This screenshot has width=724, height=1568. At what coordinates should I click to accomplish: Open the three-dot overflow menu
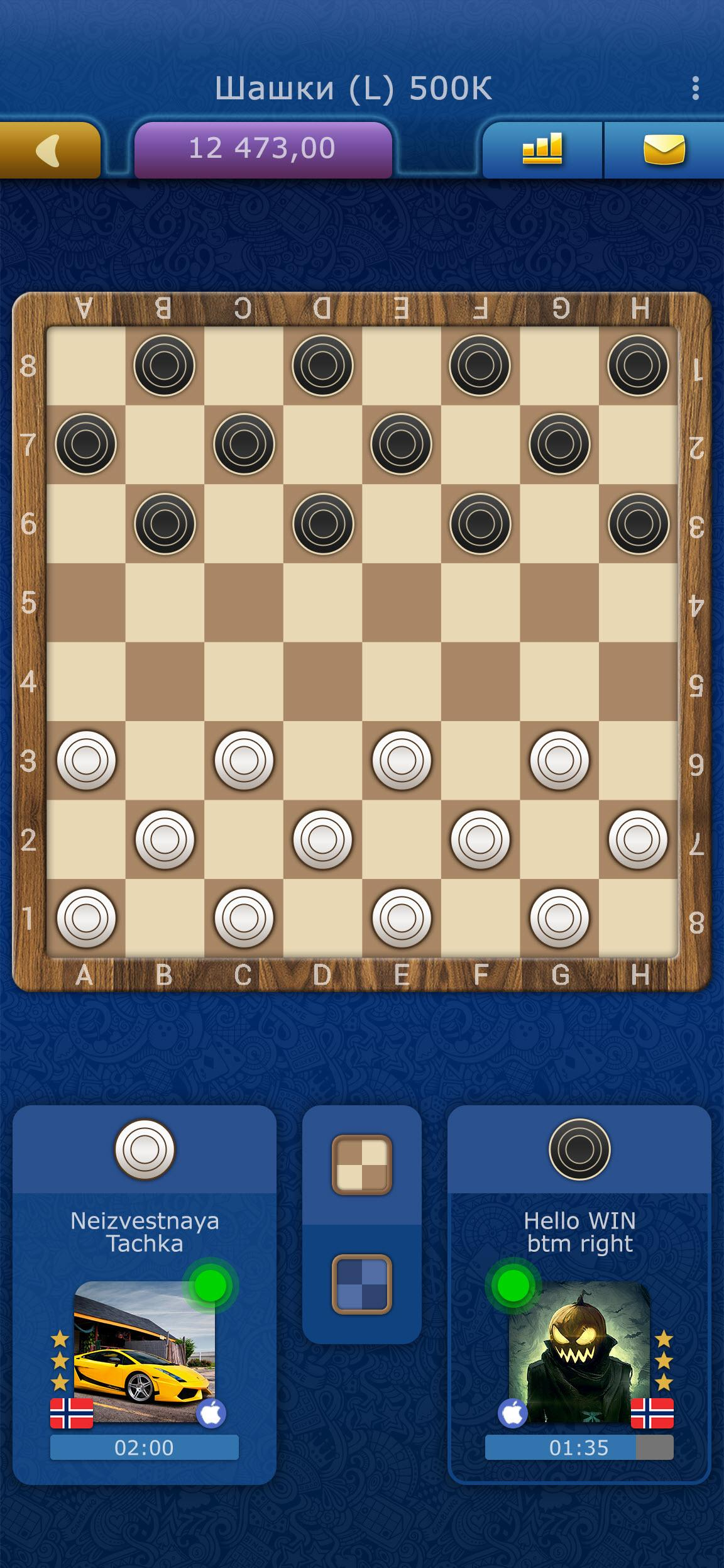(695, 89)
